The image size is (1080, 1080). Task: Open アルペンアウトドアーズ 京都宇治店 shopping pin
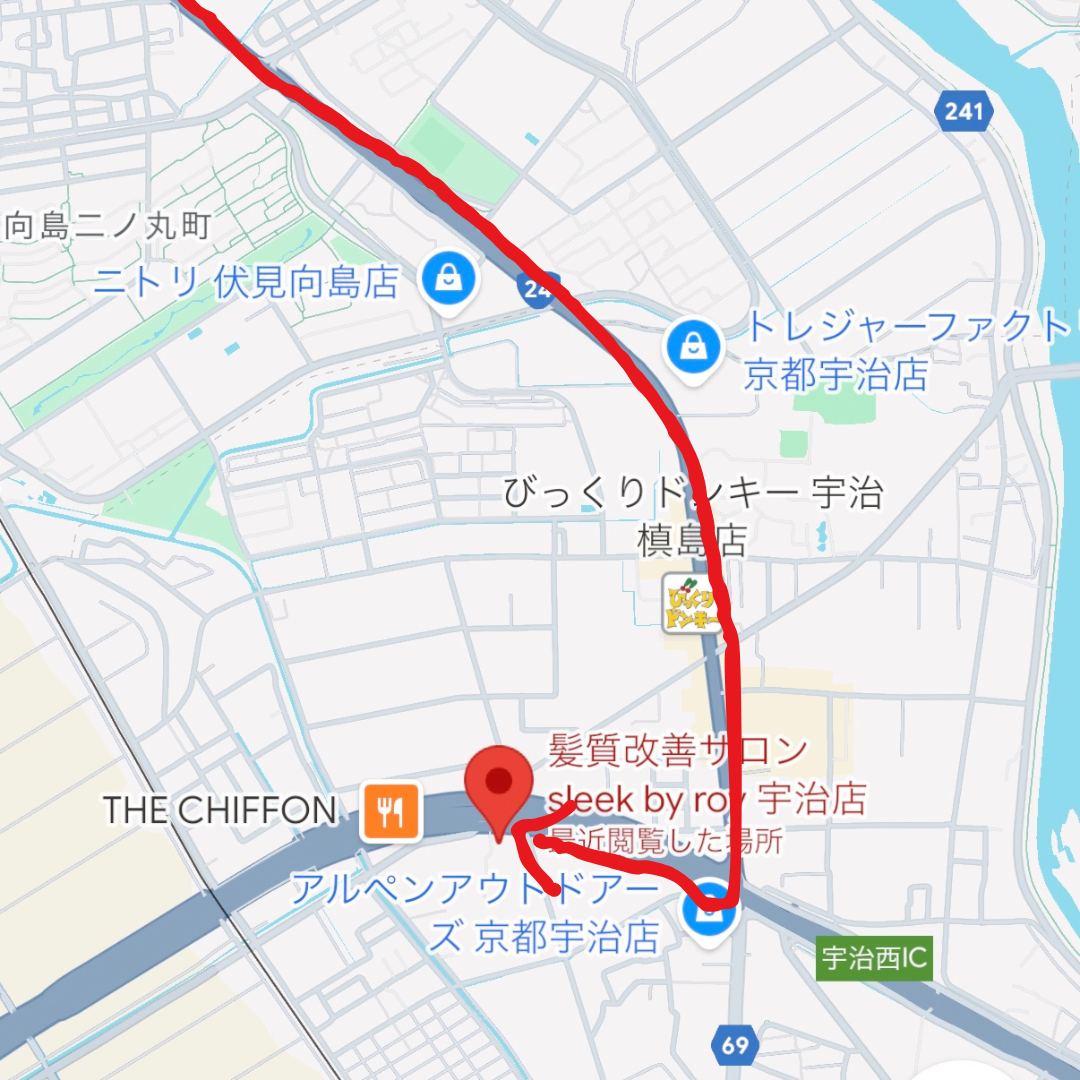point(709,913)
